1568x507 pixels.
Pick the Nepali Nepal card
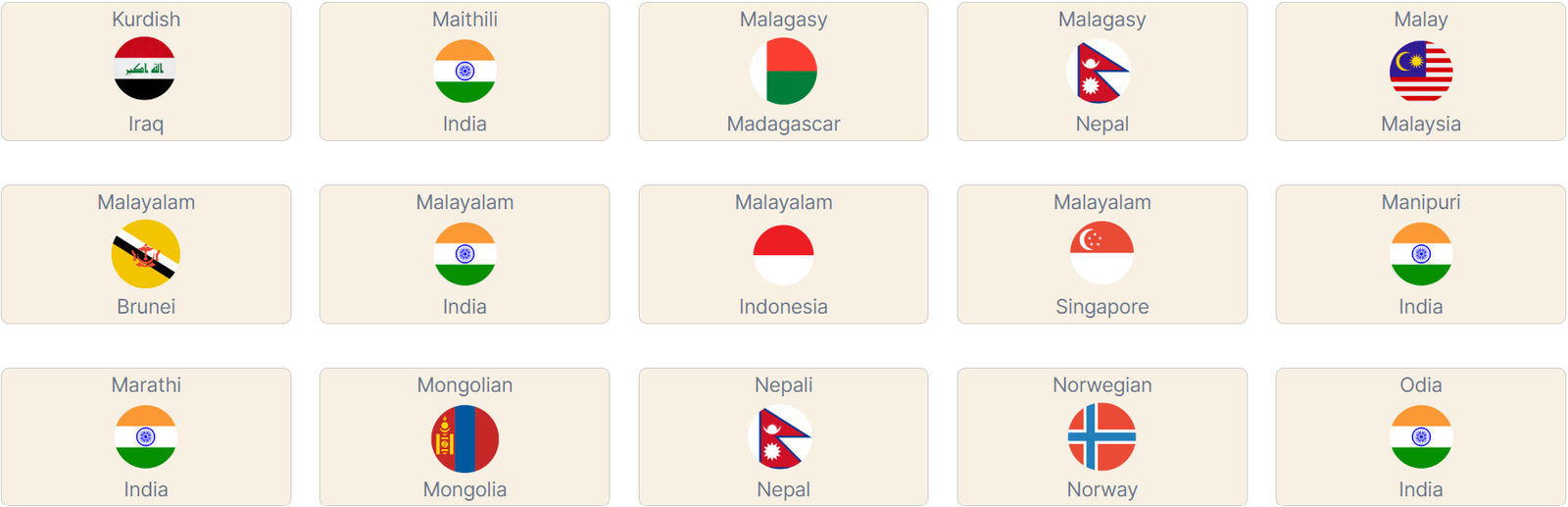pos(783,436)
